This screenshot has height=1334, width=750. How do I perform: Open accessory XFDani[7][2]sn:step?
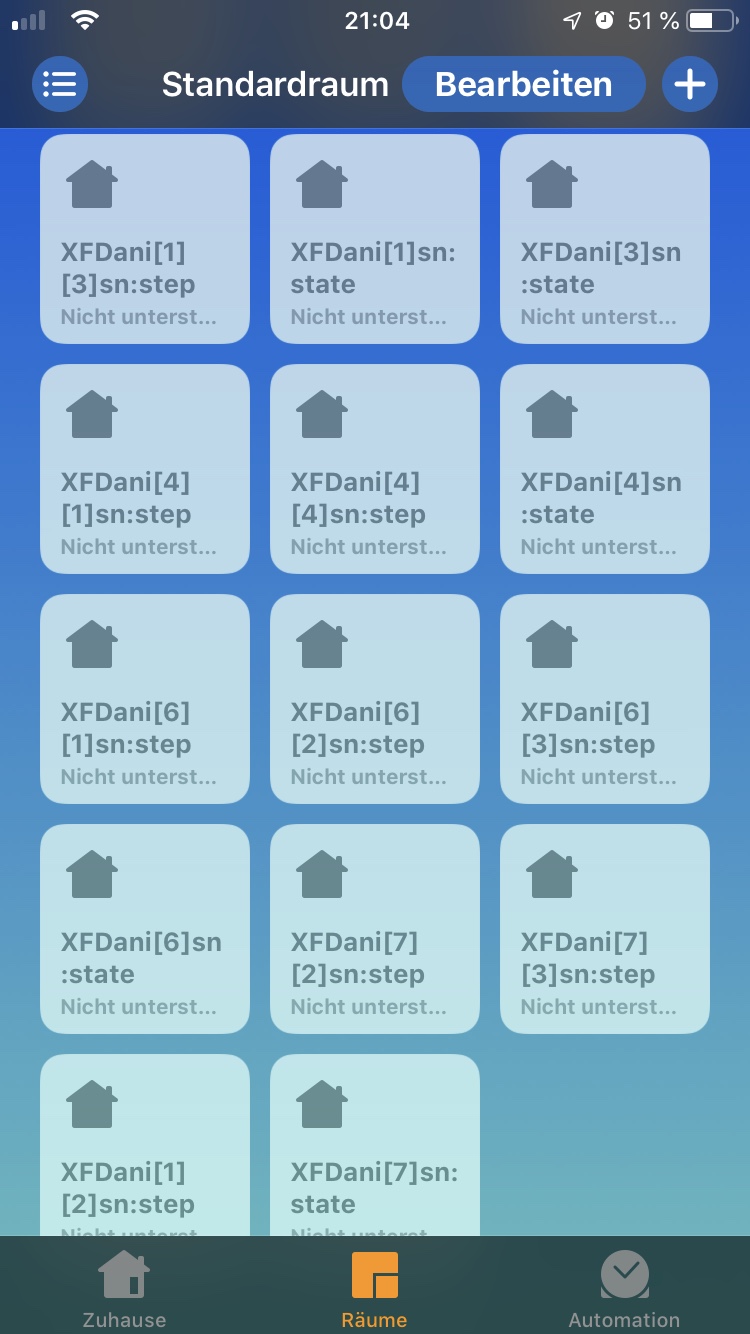(375, 929)
